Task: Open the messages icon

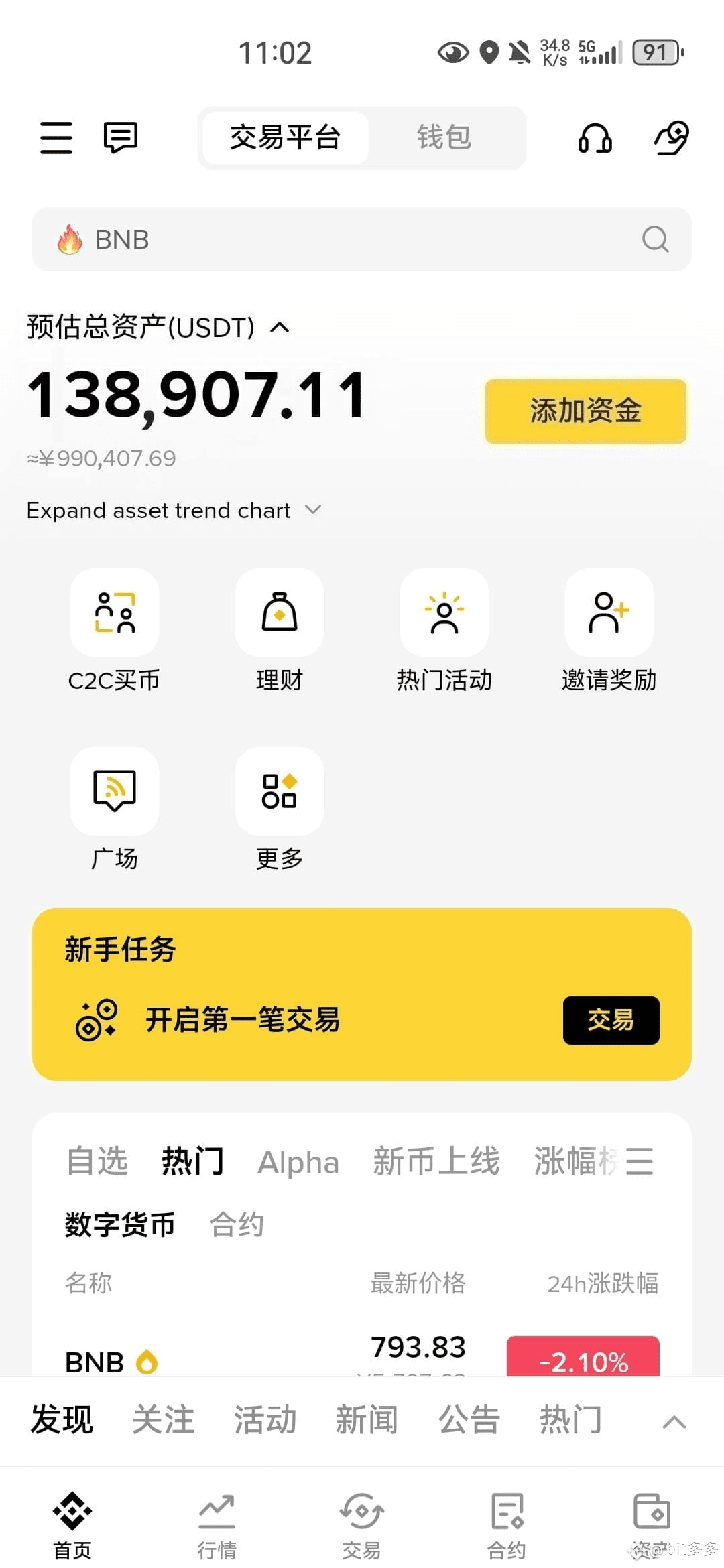Action: pyautogui.click(x=121, y=138)
